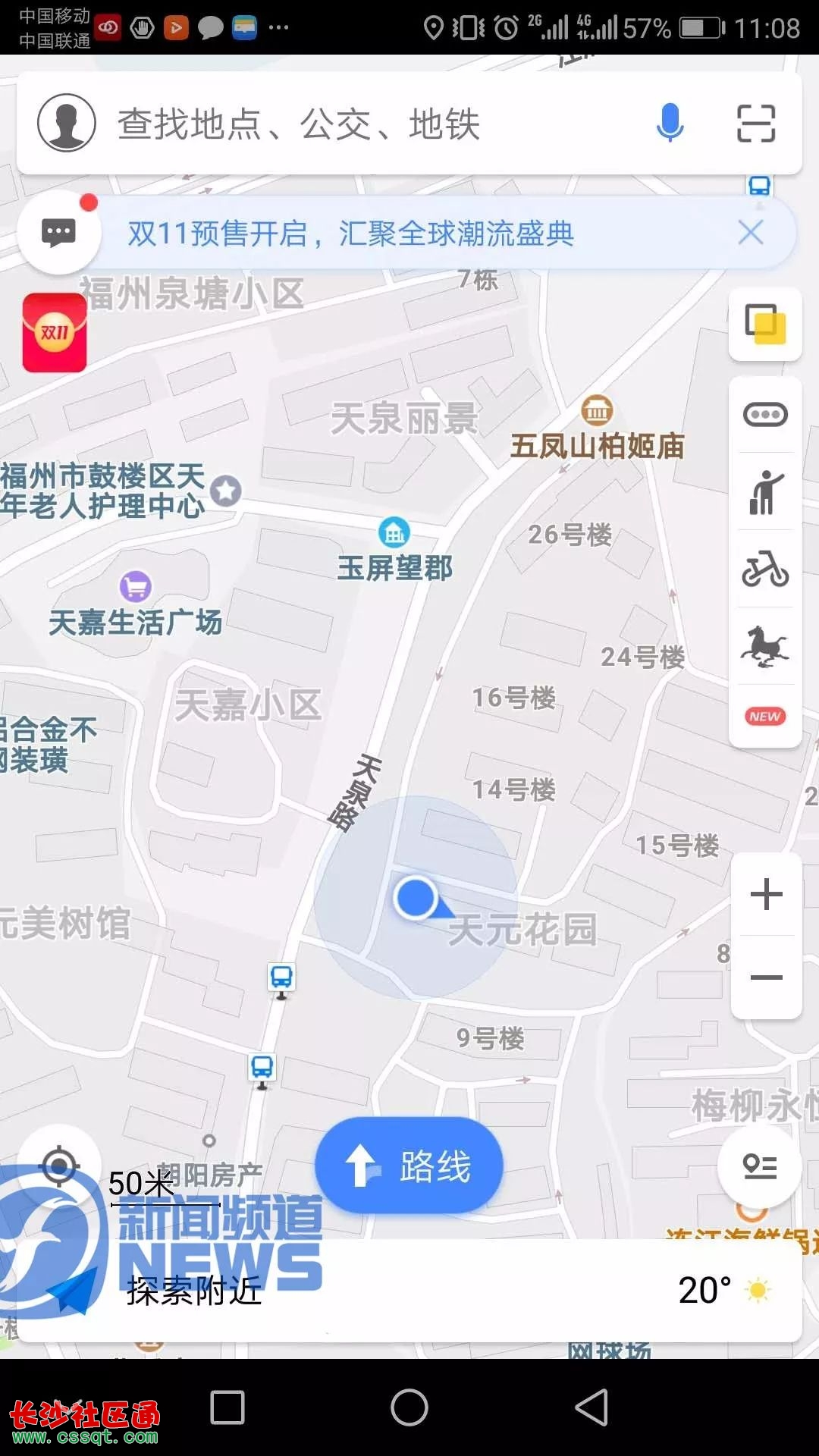Screen dimensions: 819x1456
Task: Open the scan code icon
Action: (756, 124)
